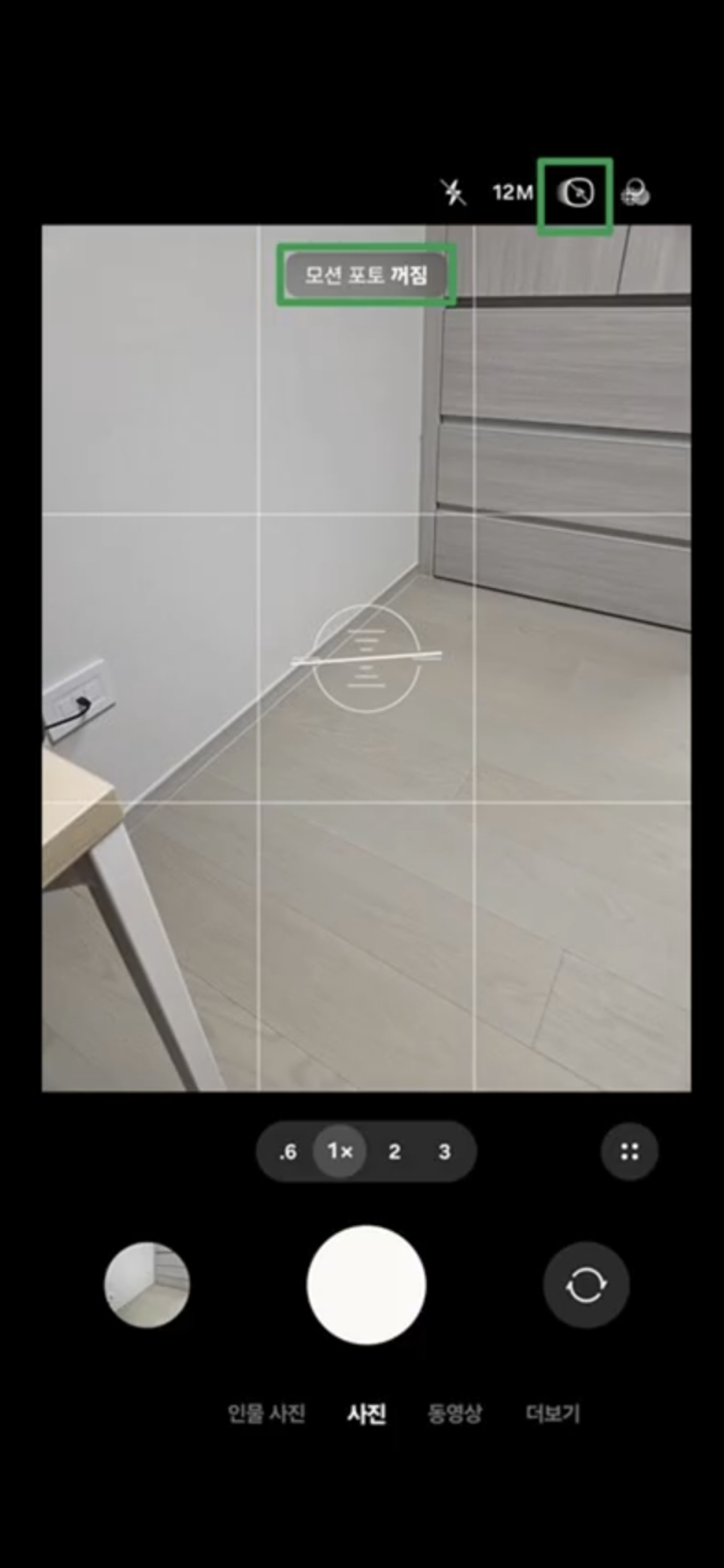Flip to the front camera
This screenshot has height=1568, width=724.
(x=586, y=1285)
